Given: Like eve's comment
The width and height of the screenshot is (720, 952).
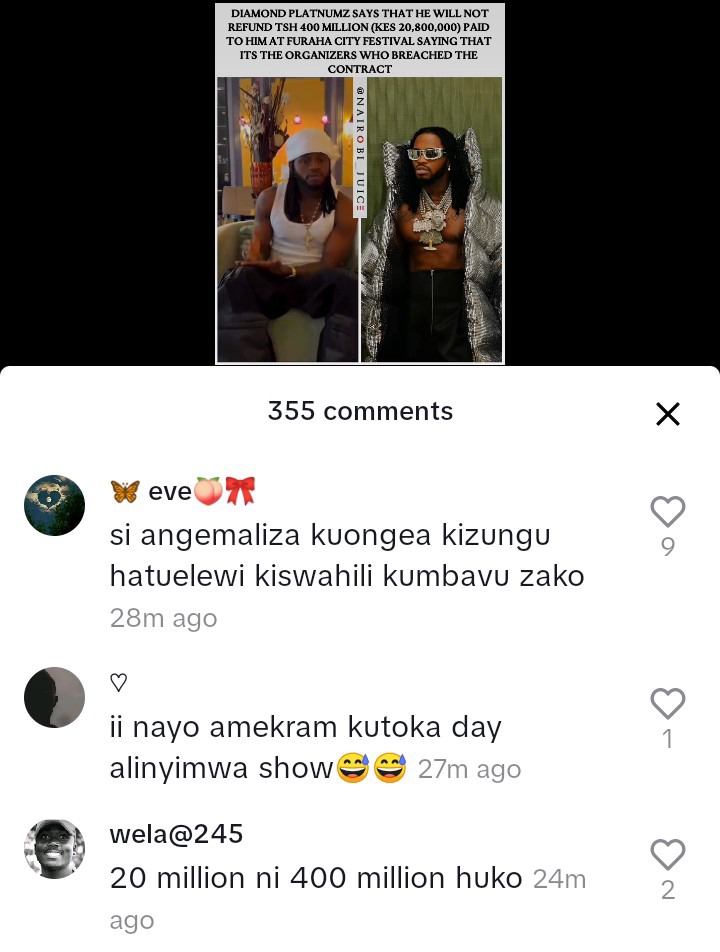Looking at the screenshot, I should coord(667,512).
